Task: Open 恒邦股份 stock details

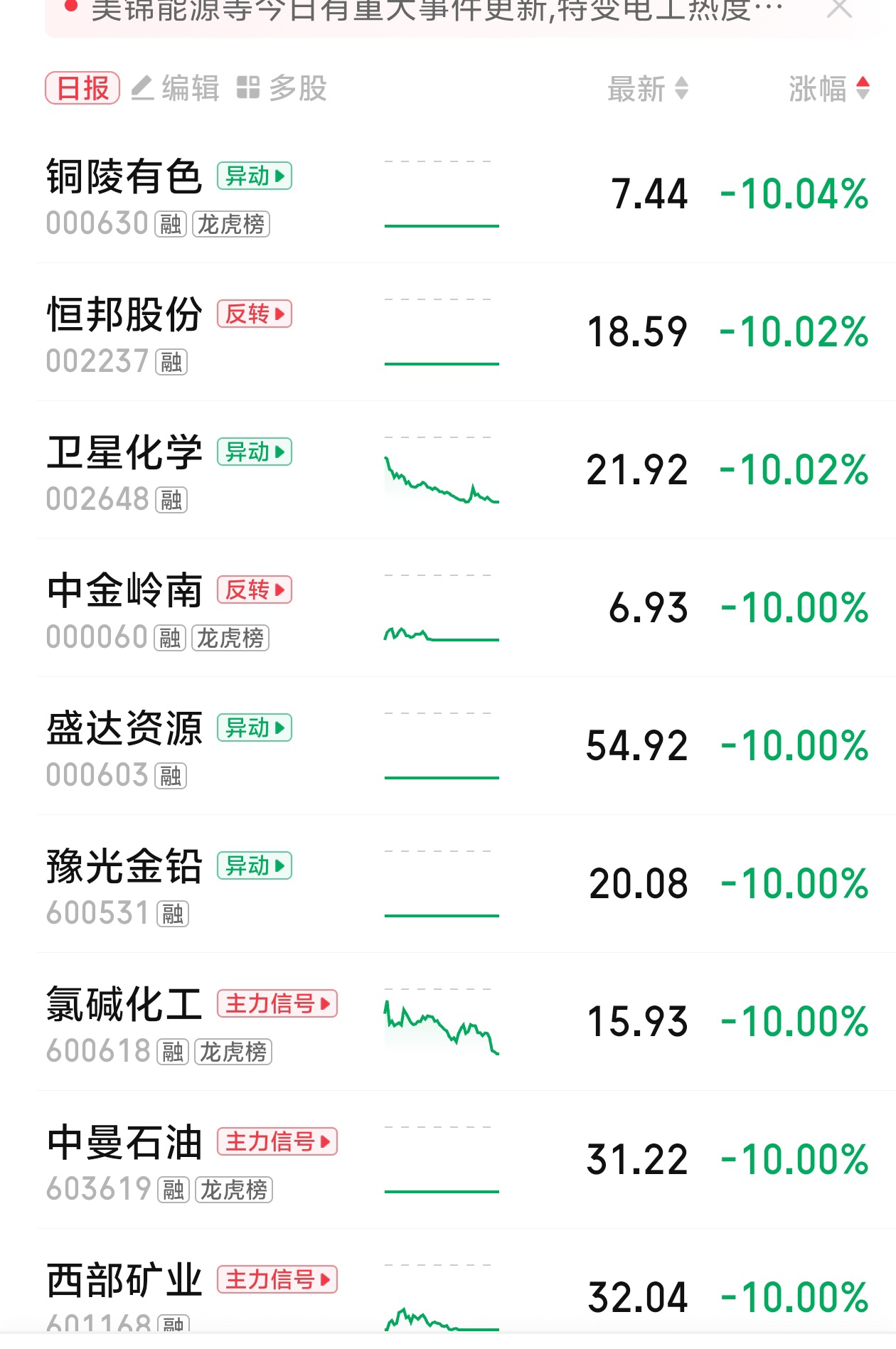Action: click(x=124, y=314)
